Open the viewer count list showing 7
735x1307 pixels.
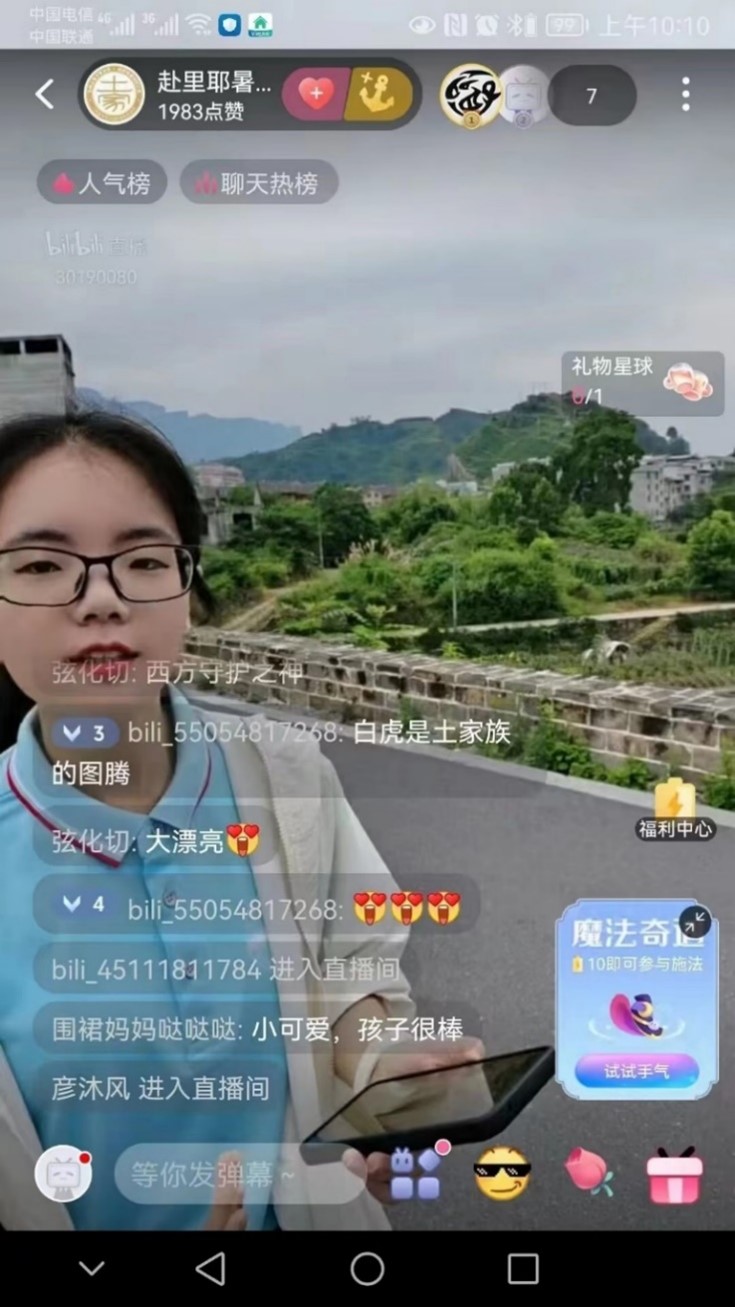[591, 96]
